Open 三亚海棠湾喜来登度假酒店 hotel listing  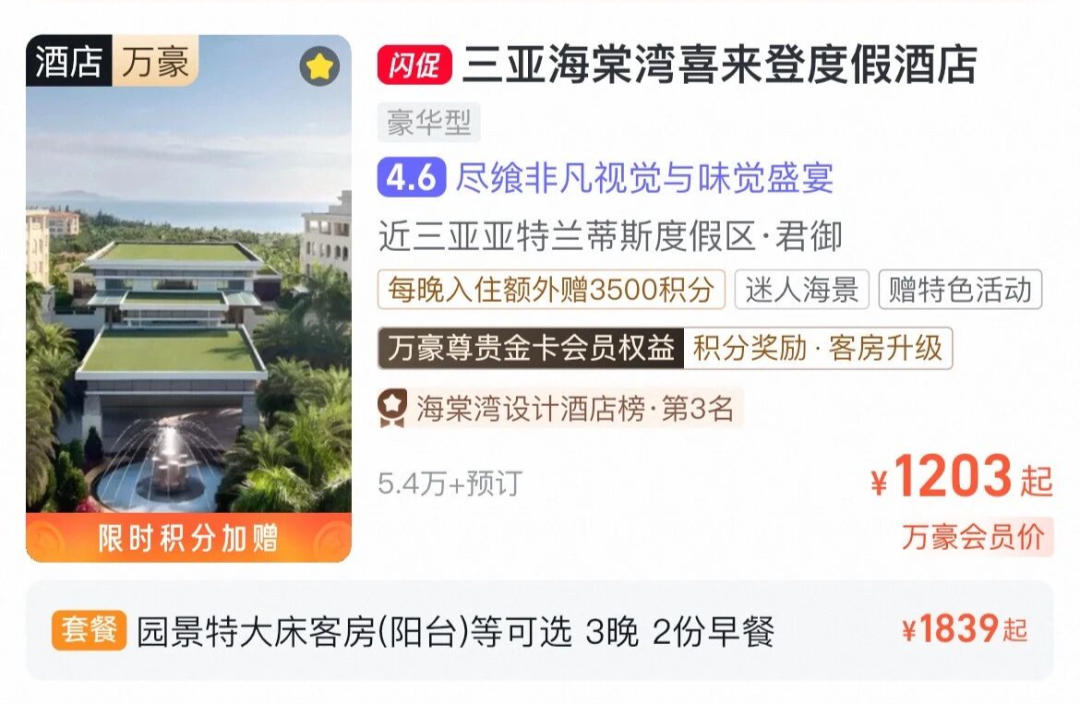719,64
